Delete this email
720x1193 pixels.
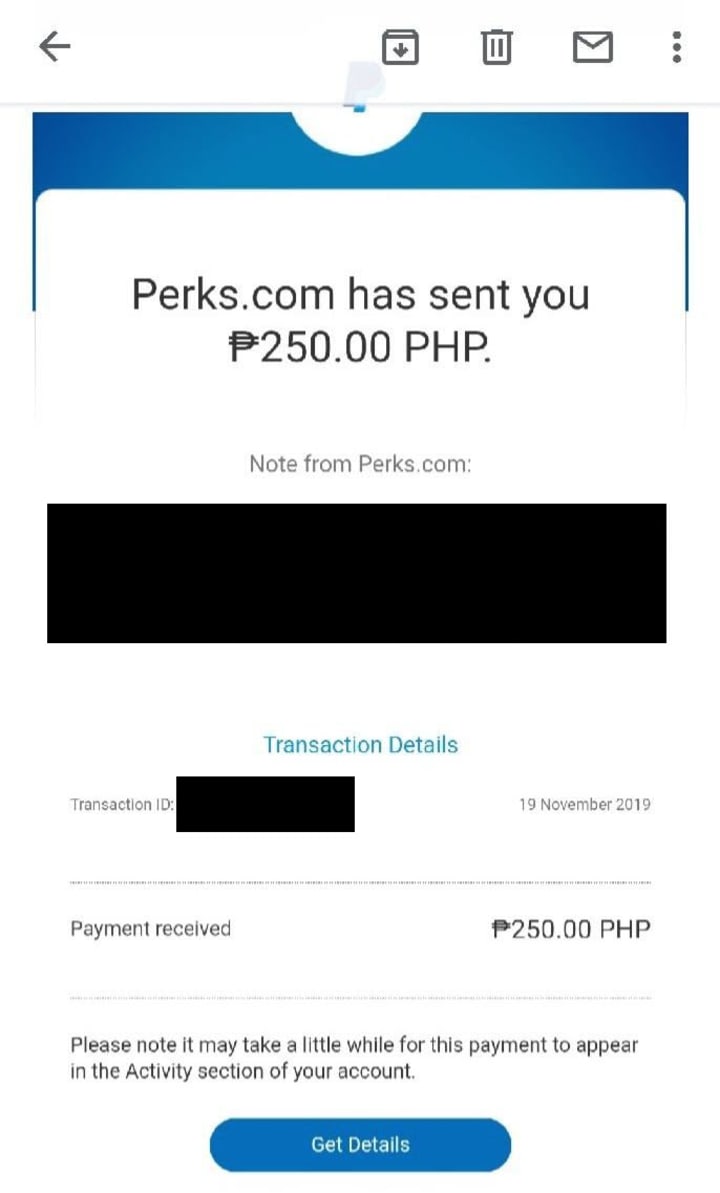point(497,47)
